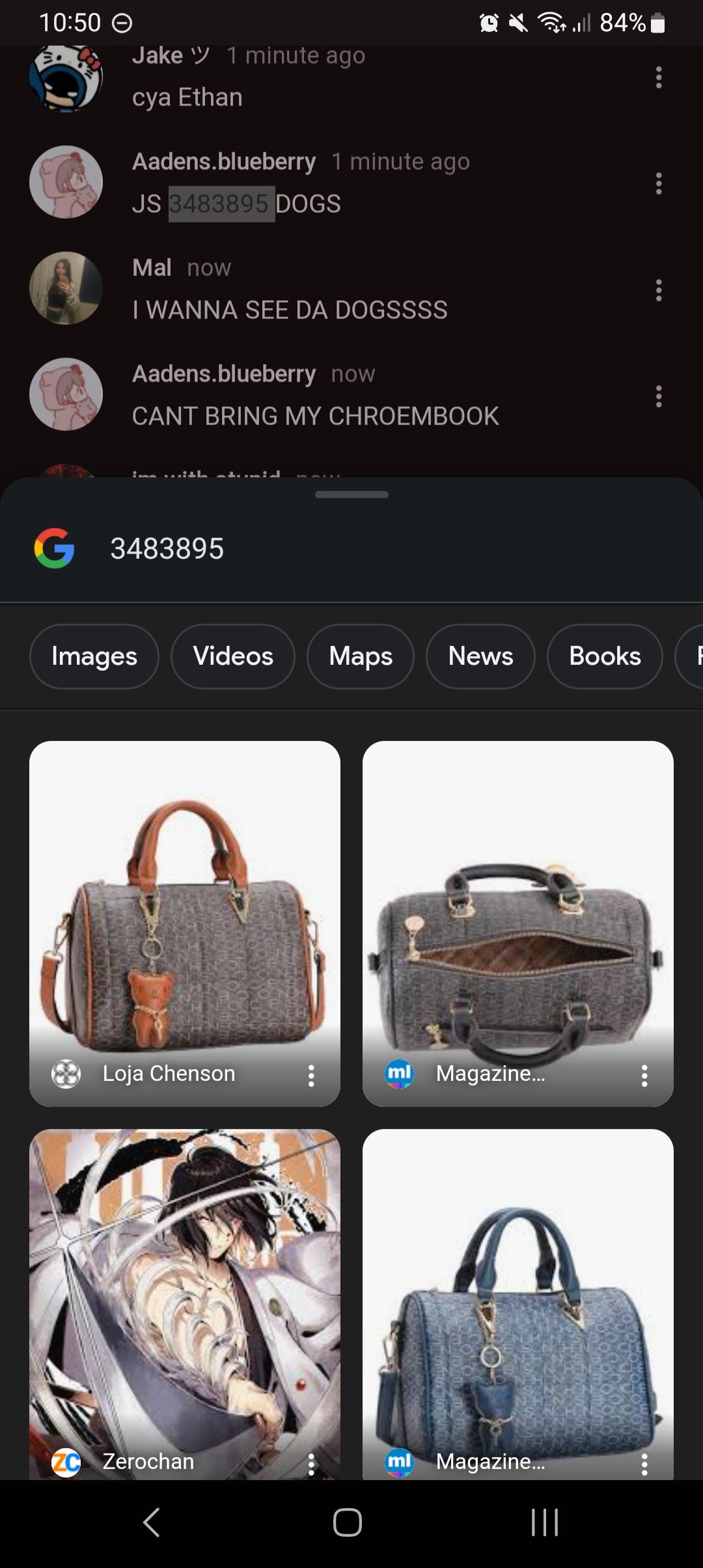703x1568 pixels.
Task: Open options for Mal's comment
Action: point(659,290)
